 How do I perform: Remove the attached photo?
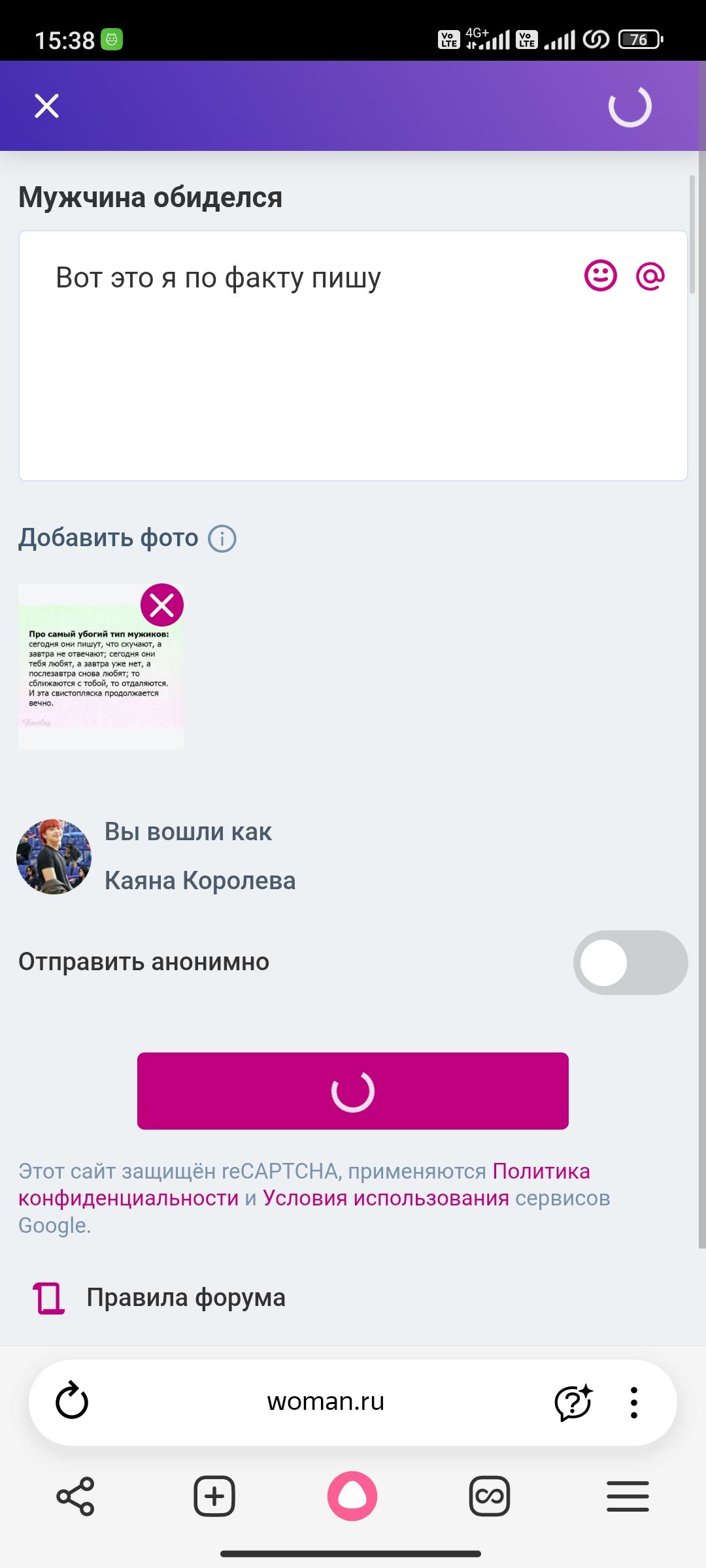[x=162, y=605]
